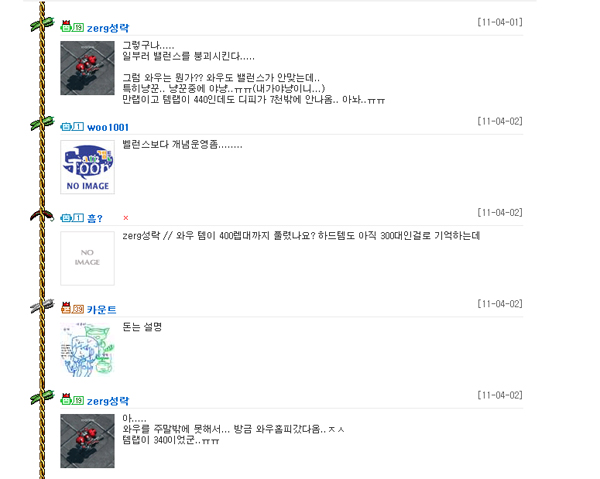Image resolution: width=600 pixels, height=479 pixels.
Task: View woo1001's avatar image
Action: (x=87, y=166)
